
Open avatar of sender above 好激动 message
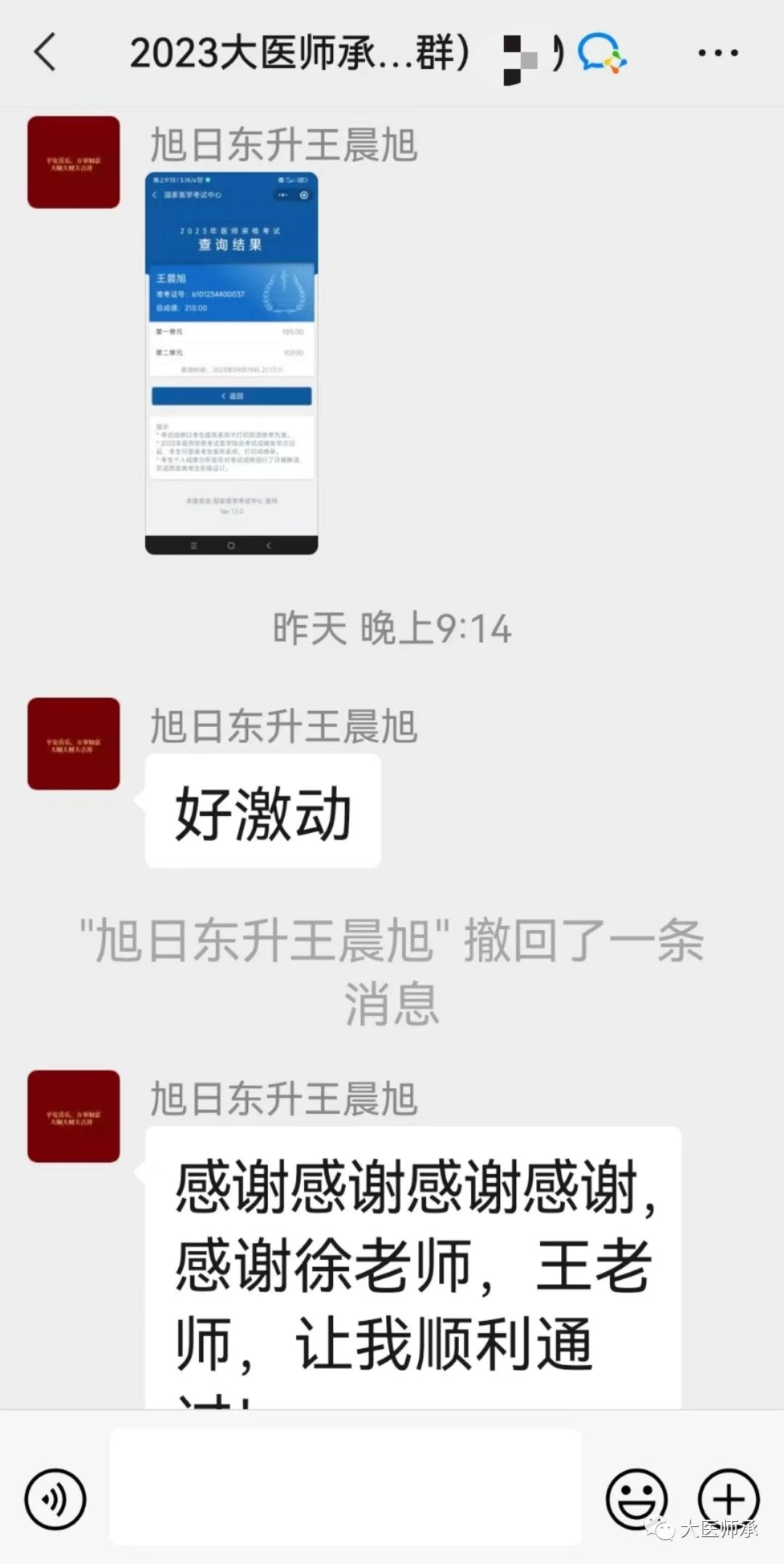tap(73, 744)
